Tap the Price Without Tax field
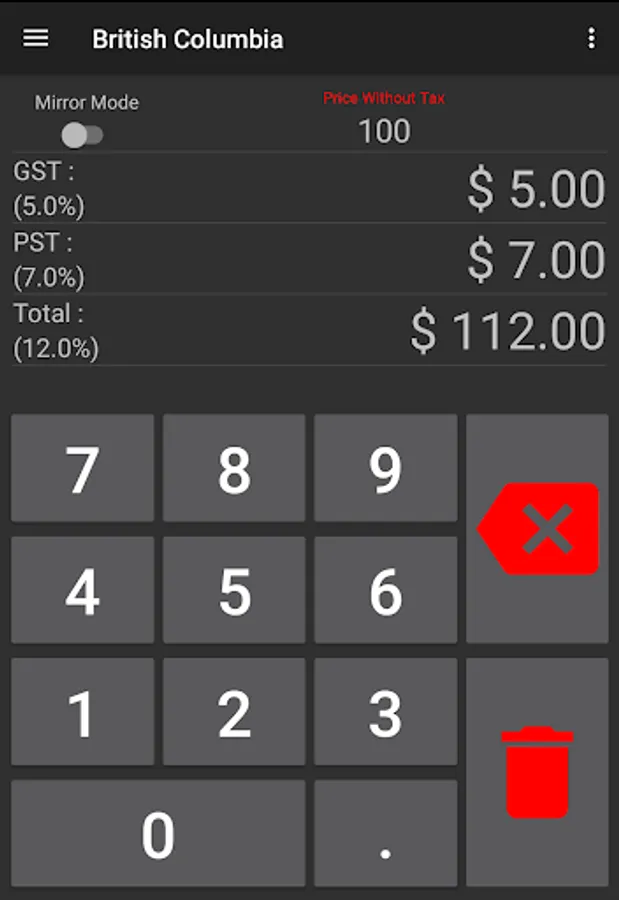 click(384, 130)
